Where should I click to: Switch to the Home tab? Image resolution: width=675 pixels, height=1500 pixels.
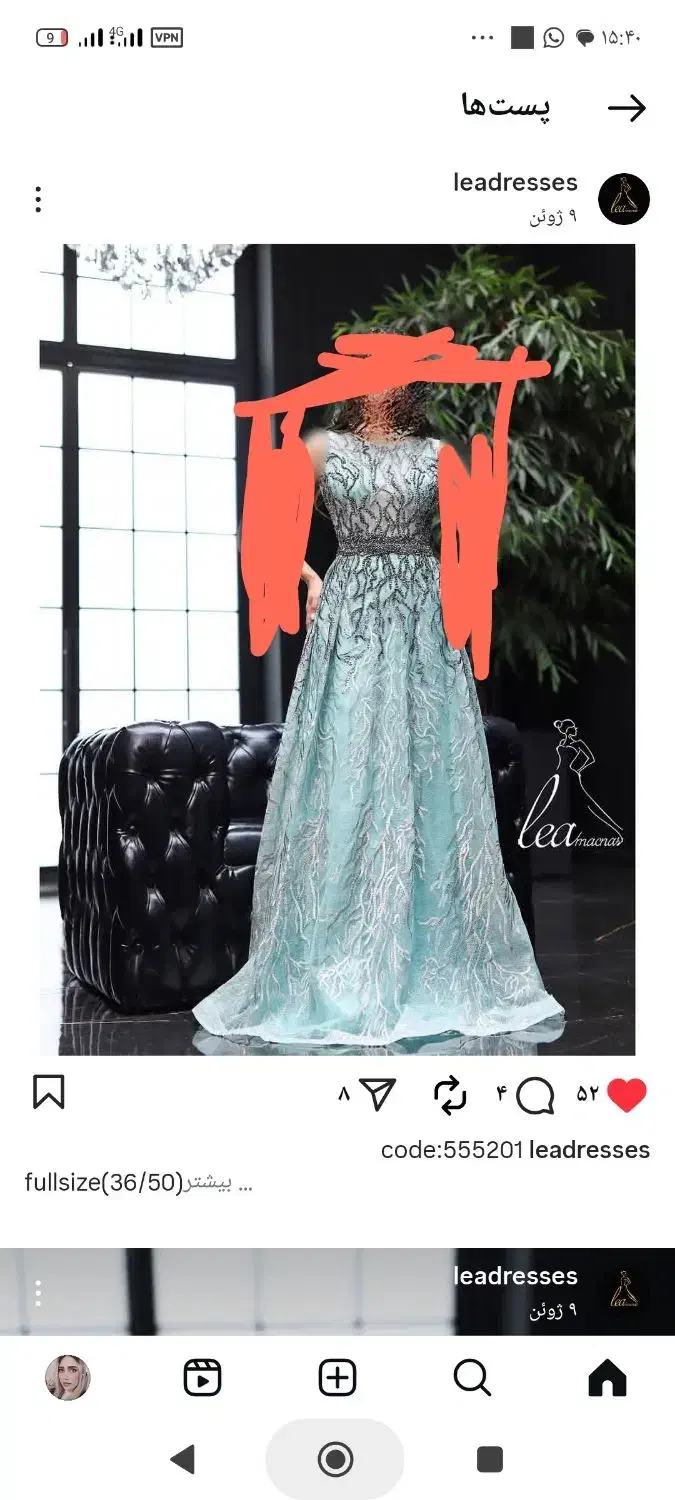(607, 1378)
